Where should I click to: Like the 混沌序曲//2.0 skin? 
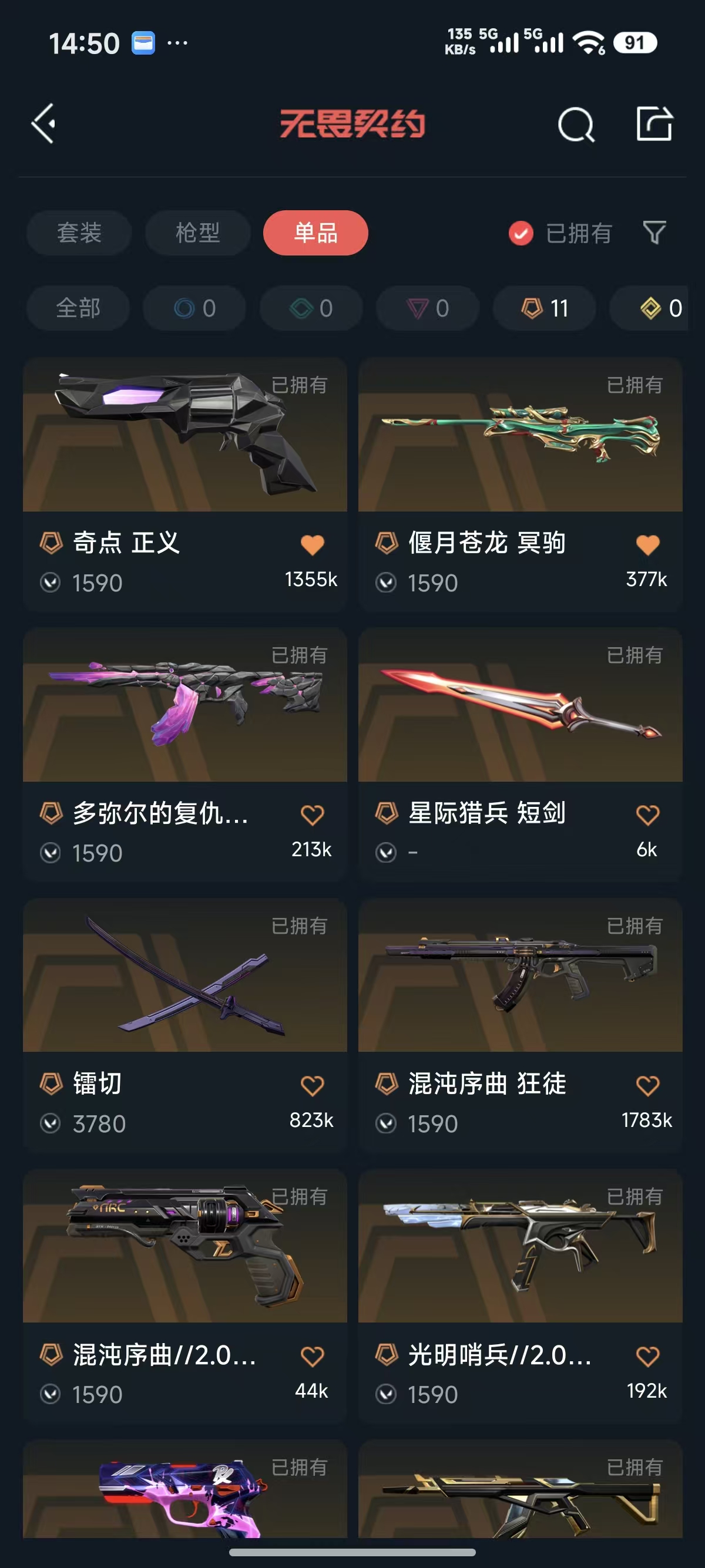(313, 1356)
